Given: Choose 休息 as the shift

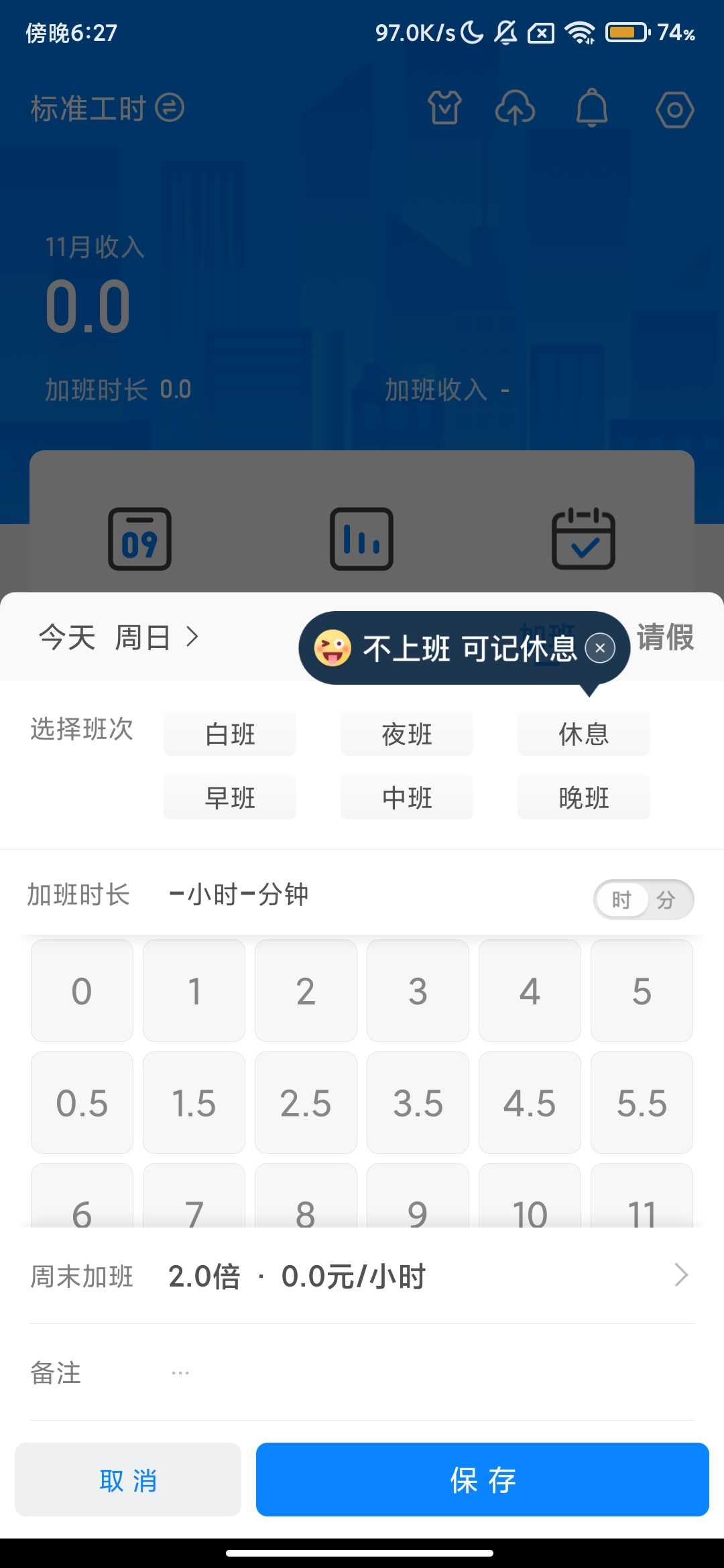Looking at the screenshot, I should pos(583,734).
